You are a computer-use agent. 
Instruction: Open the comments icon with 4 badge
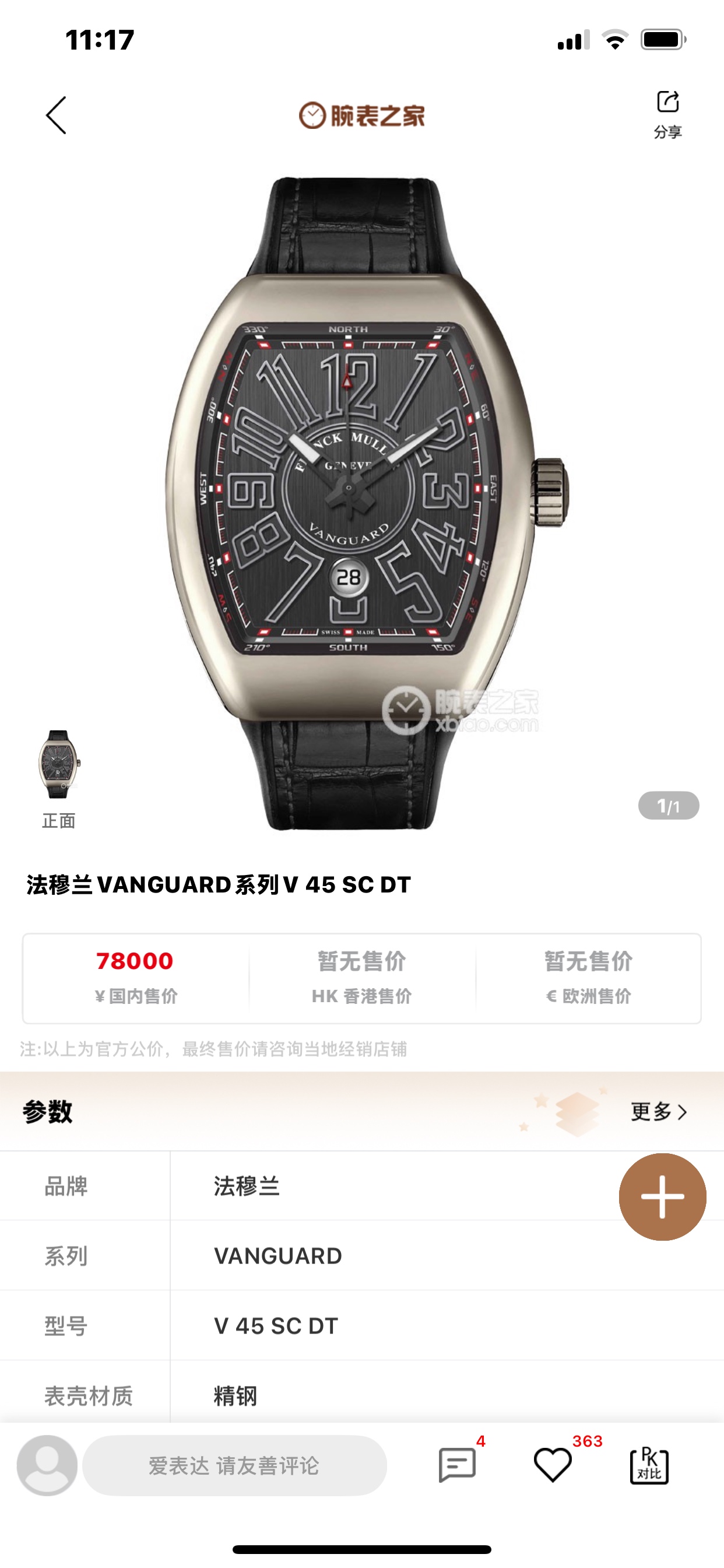458,1465
